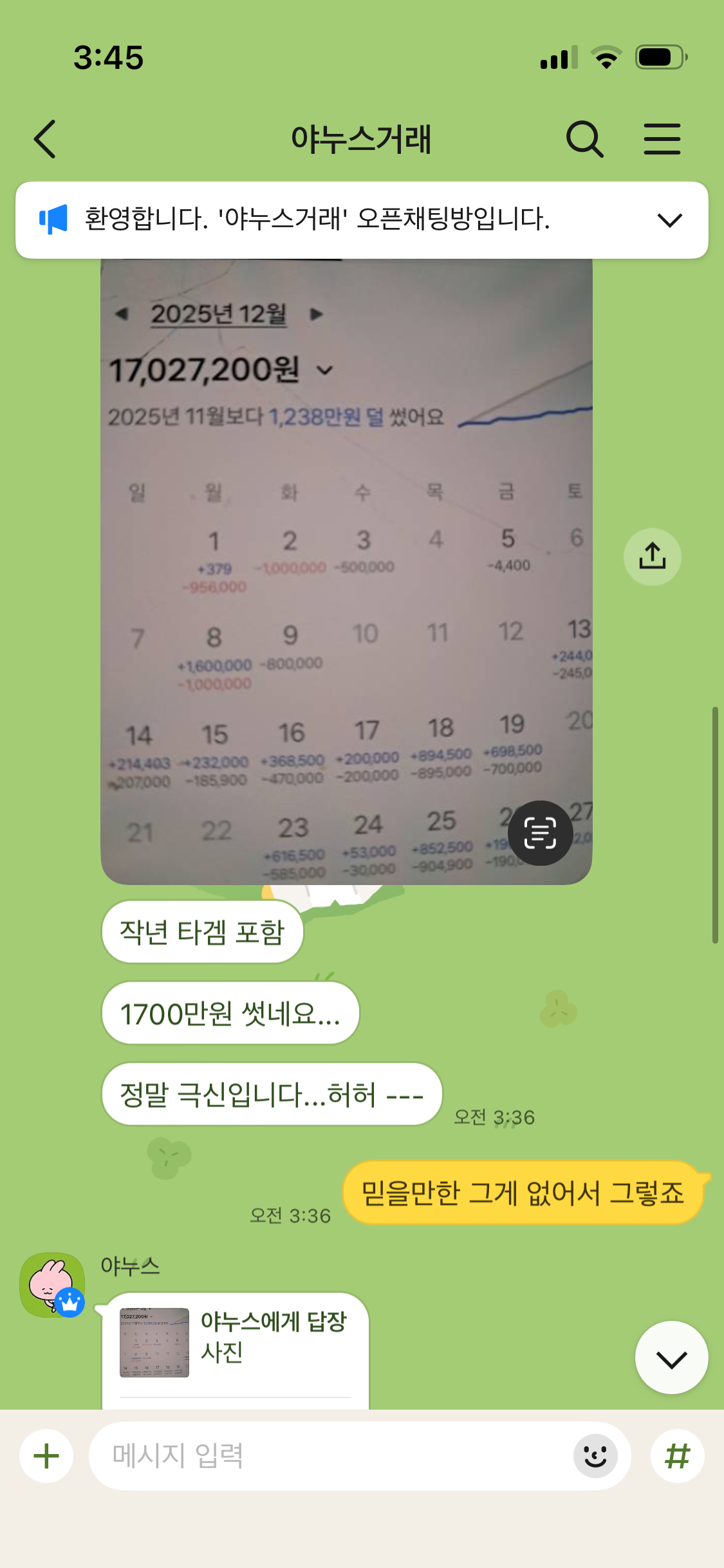Open the chat room hamburger menu
Image resolution: width=724 pixels, height=1568 pixels.
coord(662,138)
